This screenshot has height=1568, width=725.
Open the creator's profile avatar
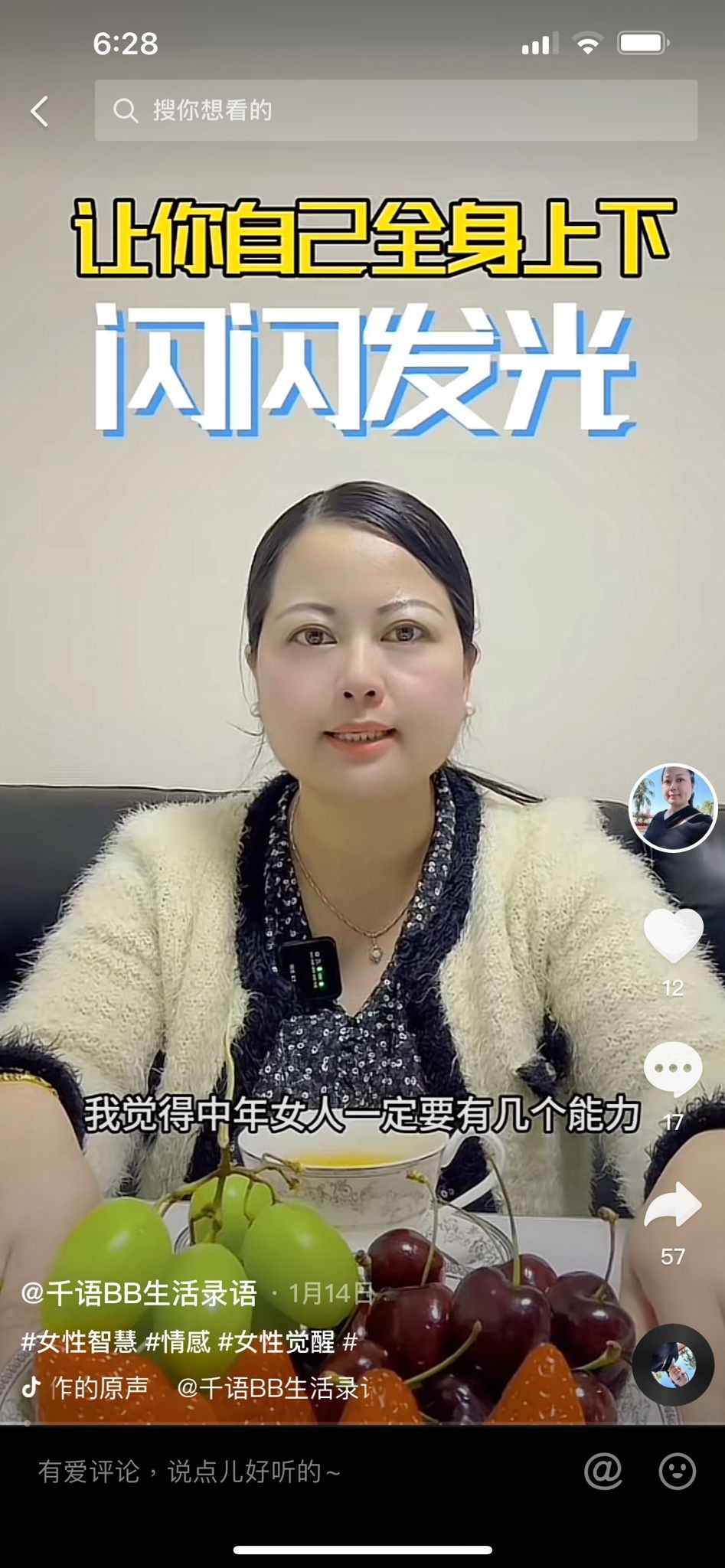click(x=672, y=808)
